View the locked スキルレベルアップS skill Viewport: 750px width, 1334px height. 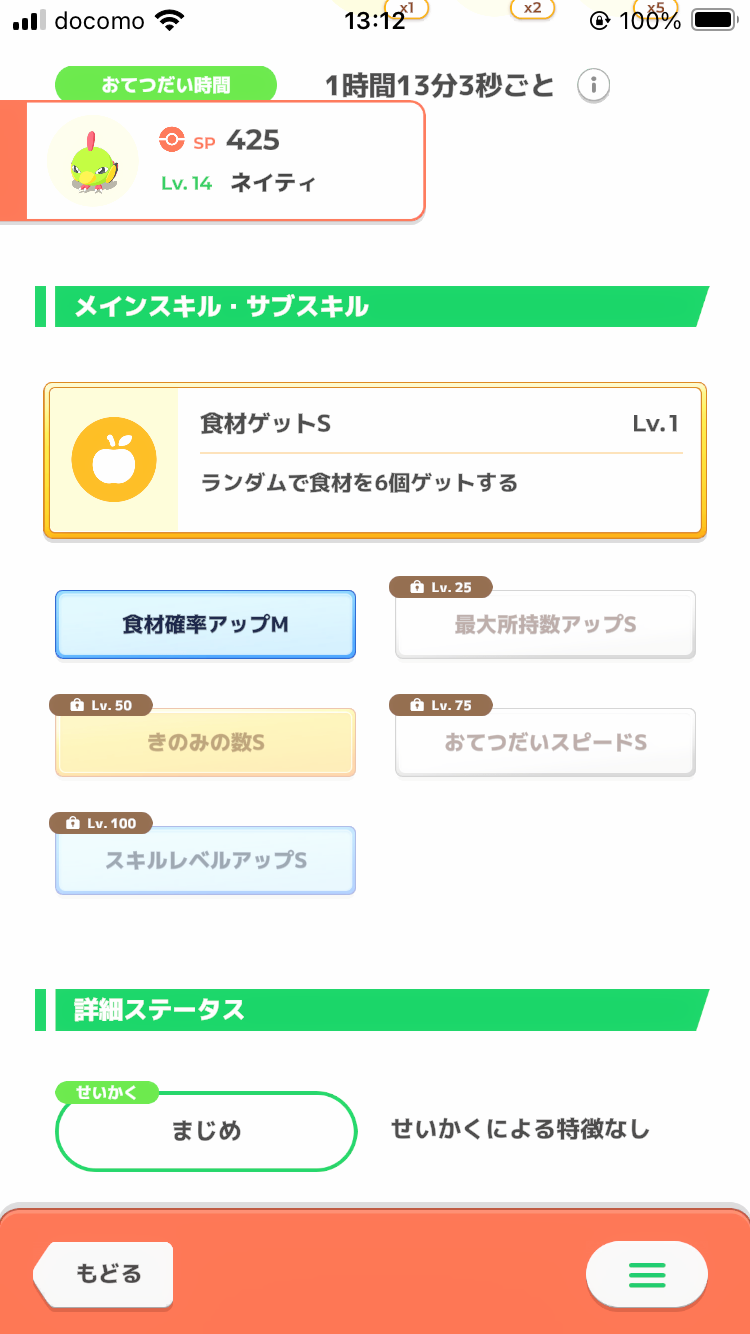[x=205, y=860]
